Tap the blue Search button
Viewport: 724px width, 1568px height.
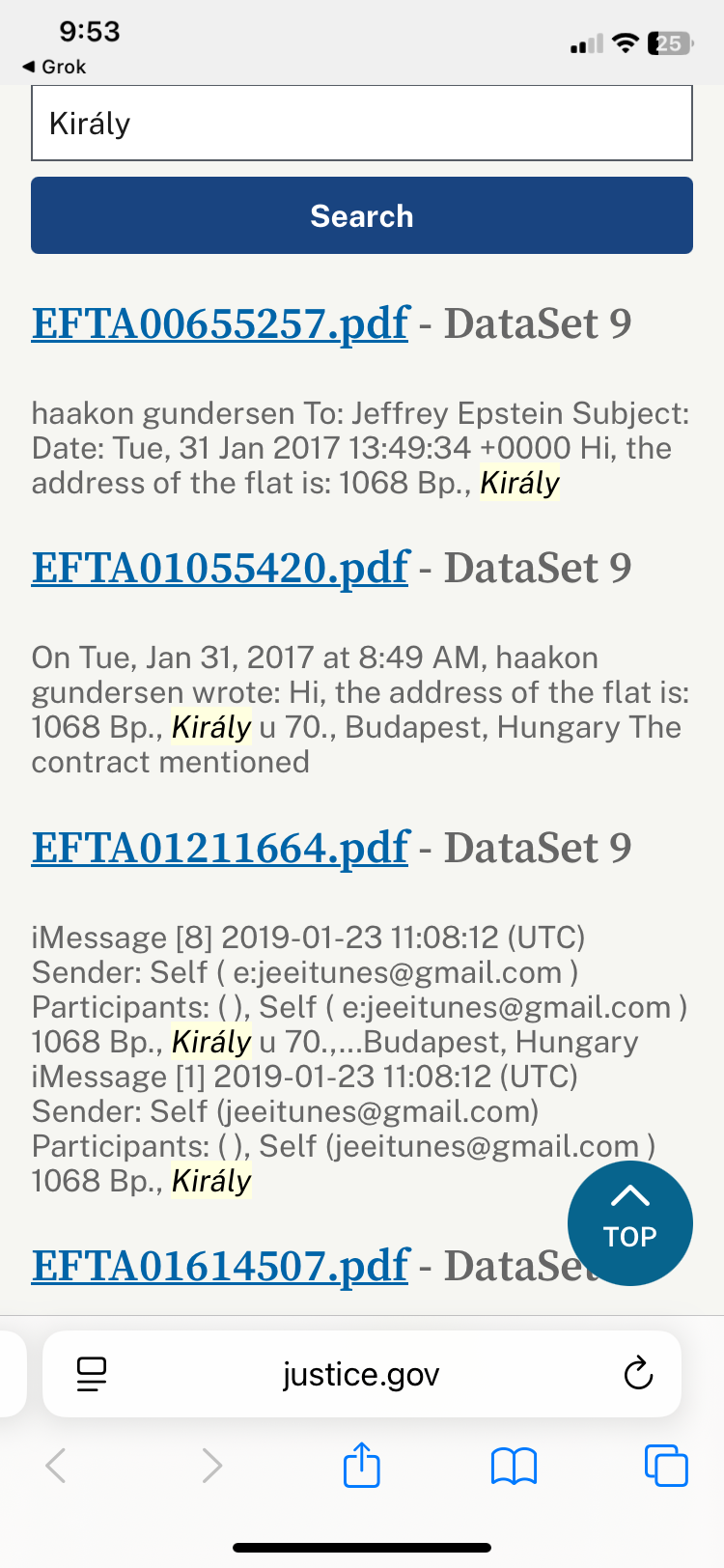pos(361,215)
